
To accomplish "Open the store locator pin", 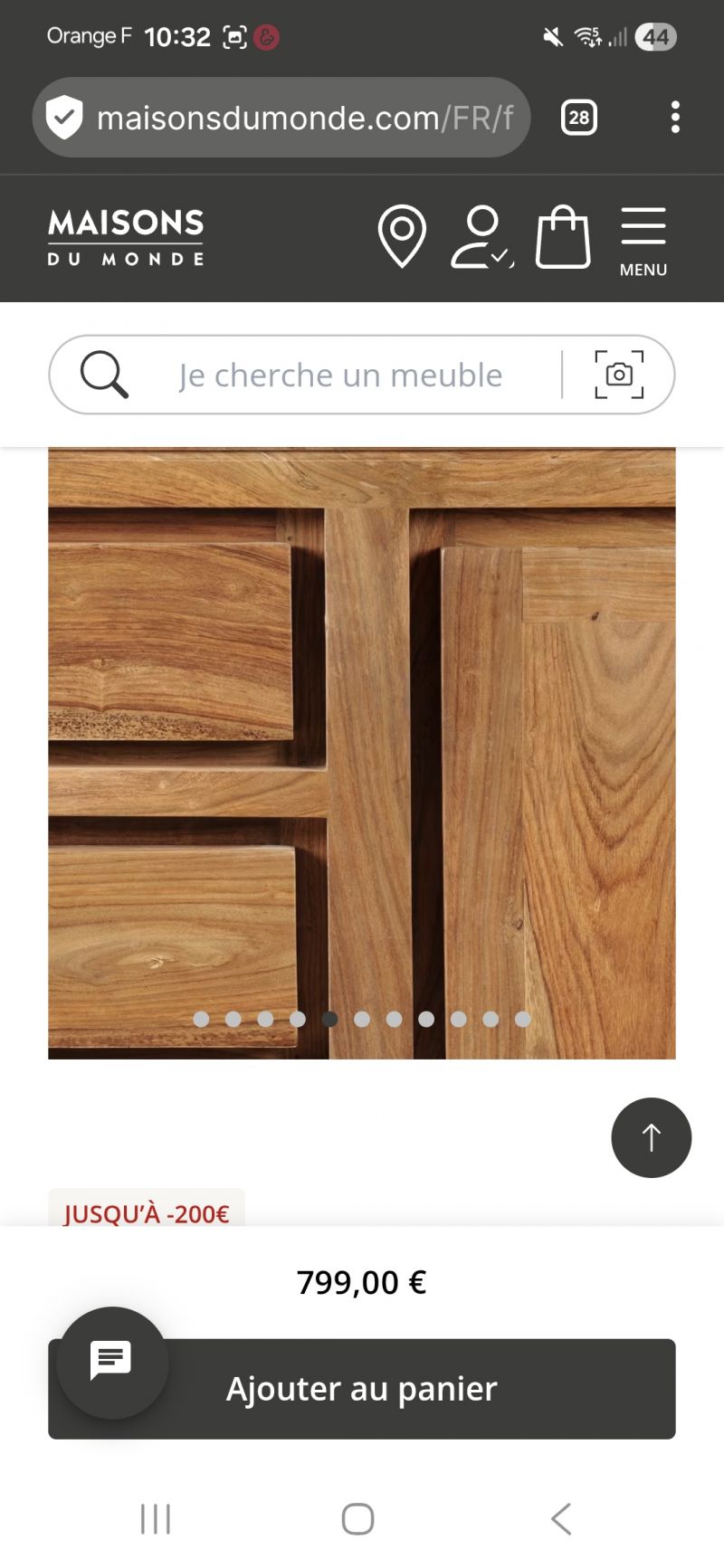I will (x=402, y=236).
